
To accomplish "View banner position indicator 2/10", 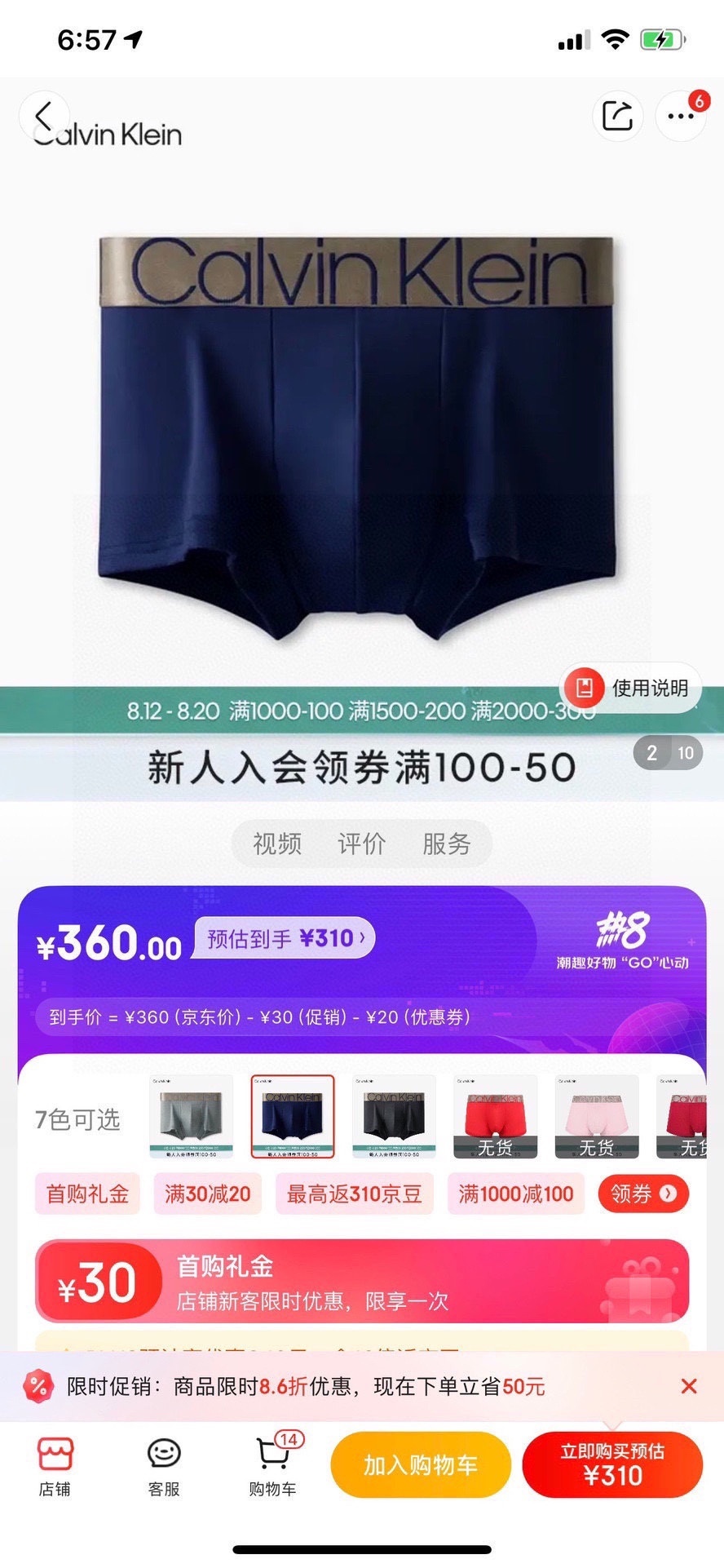I will [669, 753].
